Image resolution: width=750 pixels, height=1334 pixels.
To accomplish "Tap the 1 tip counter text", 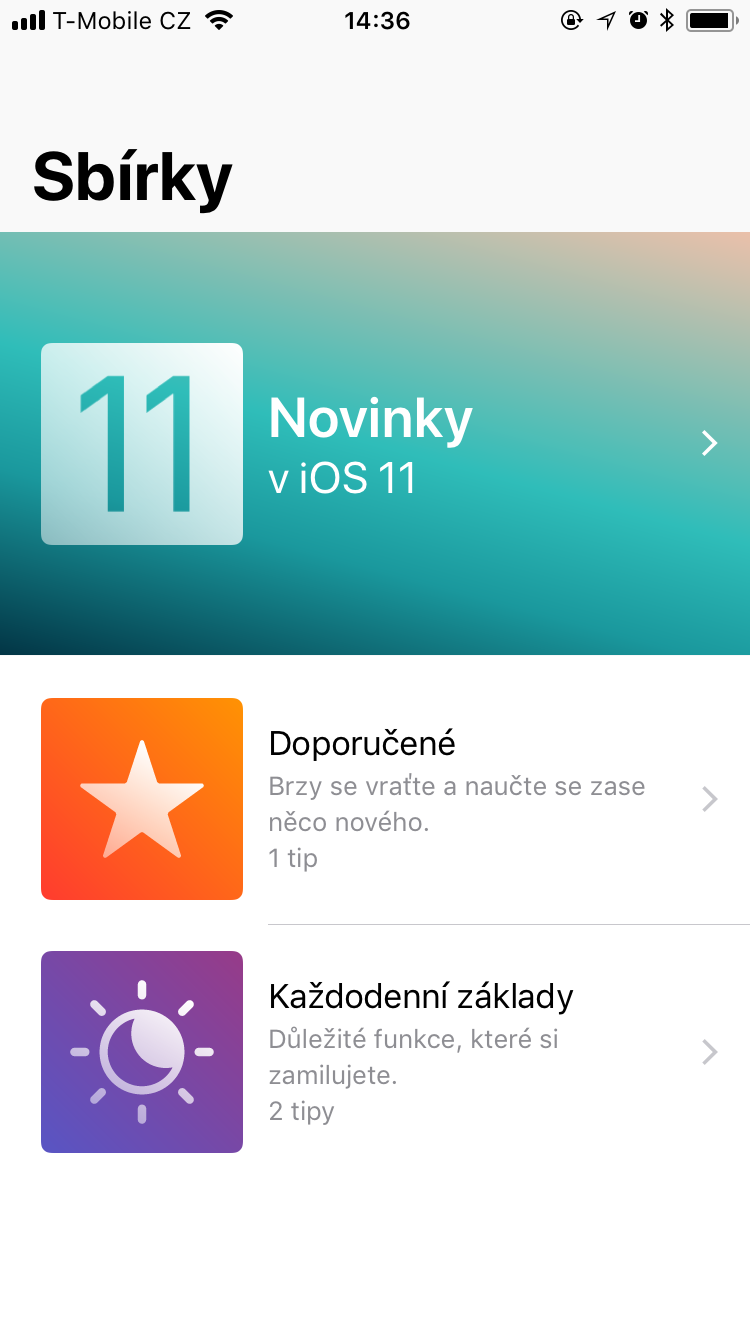I will pos(293,857).
